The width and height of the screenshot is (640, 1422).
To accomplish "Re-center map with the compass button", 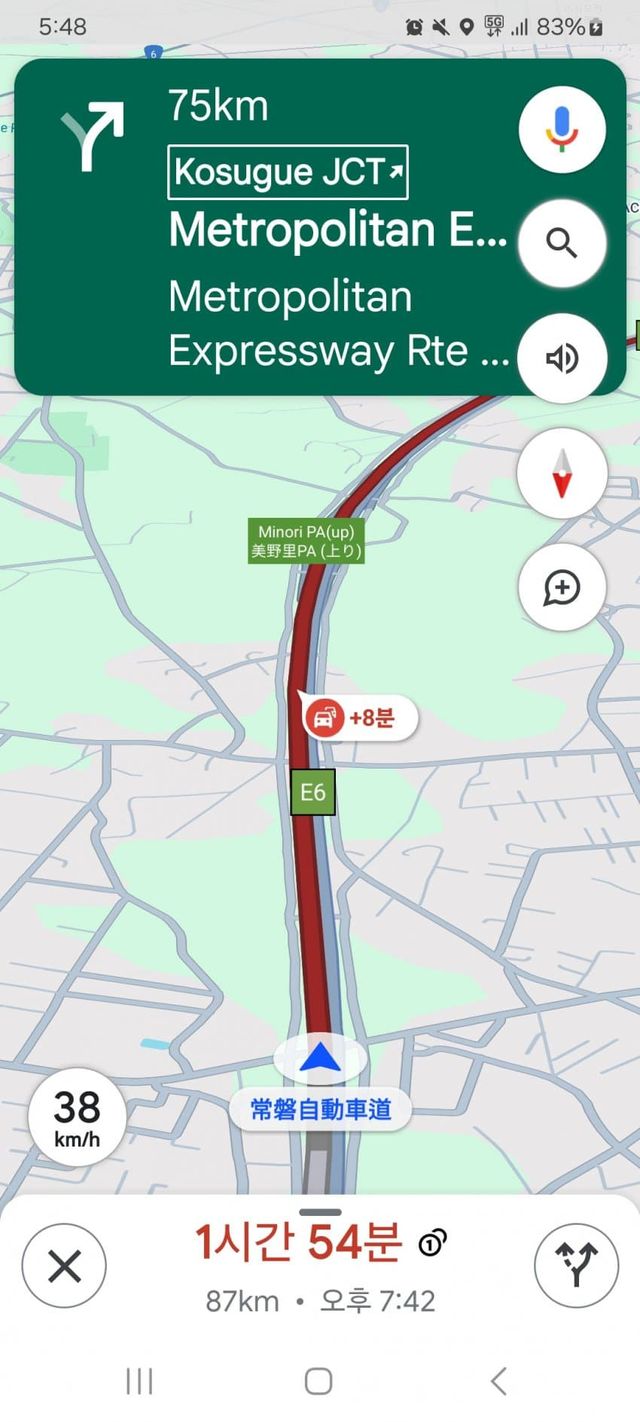I will [x=562, y=473].
